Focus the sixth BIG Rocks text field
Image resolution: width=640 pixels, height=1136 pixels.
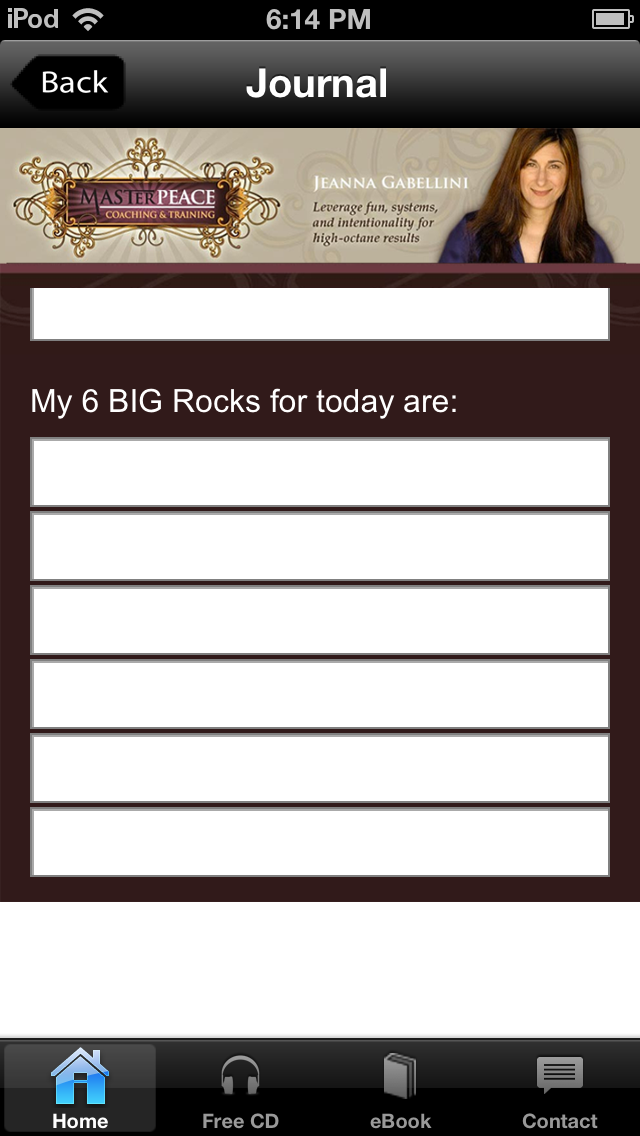point(320,842)
